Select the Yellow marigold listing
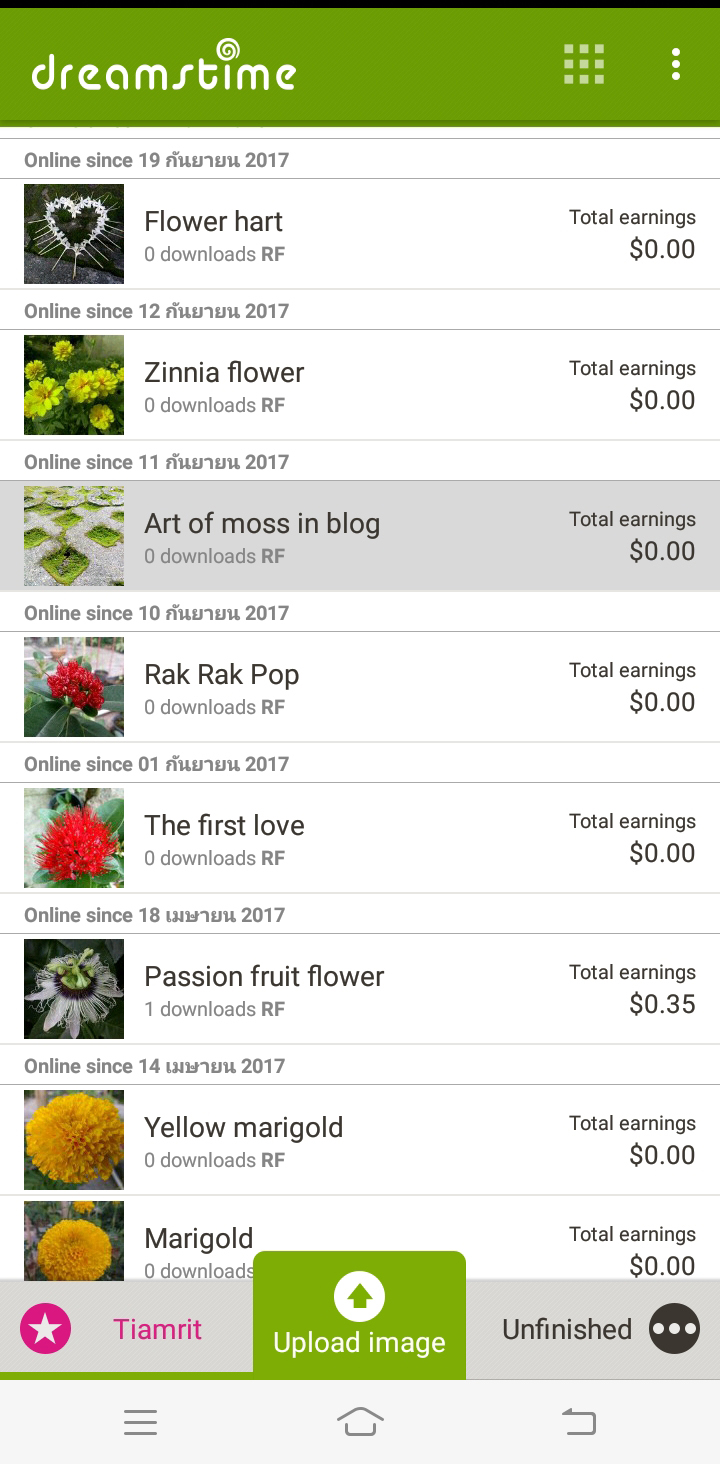 tap(360, 1140)
